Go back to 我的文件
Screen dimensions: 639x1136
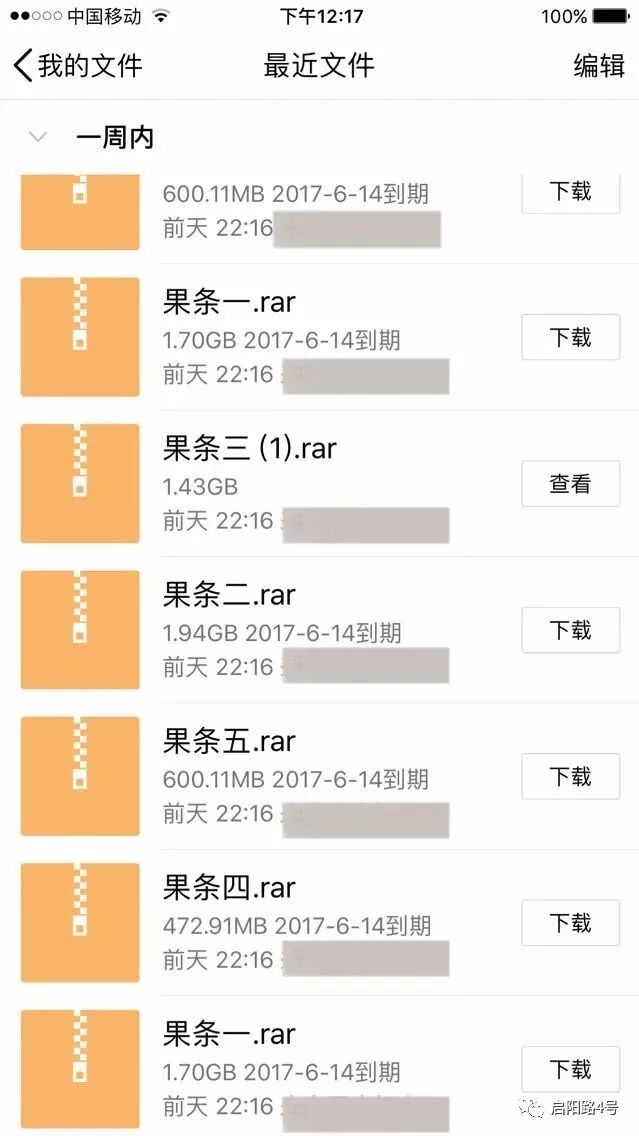tap(78, 65)
